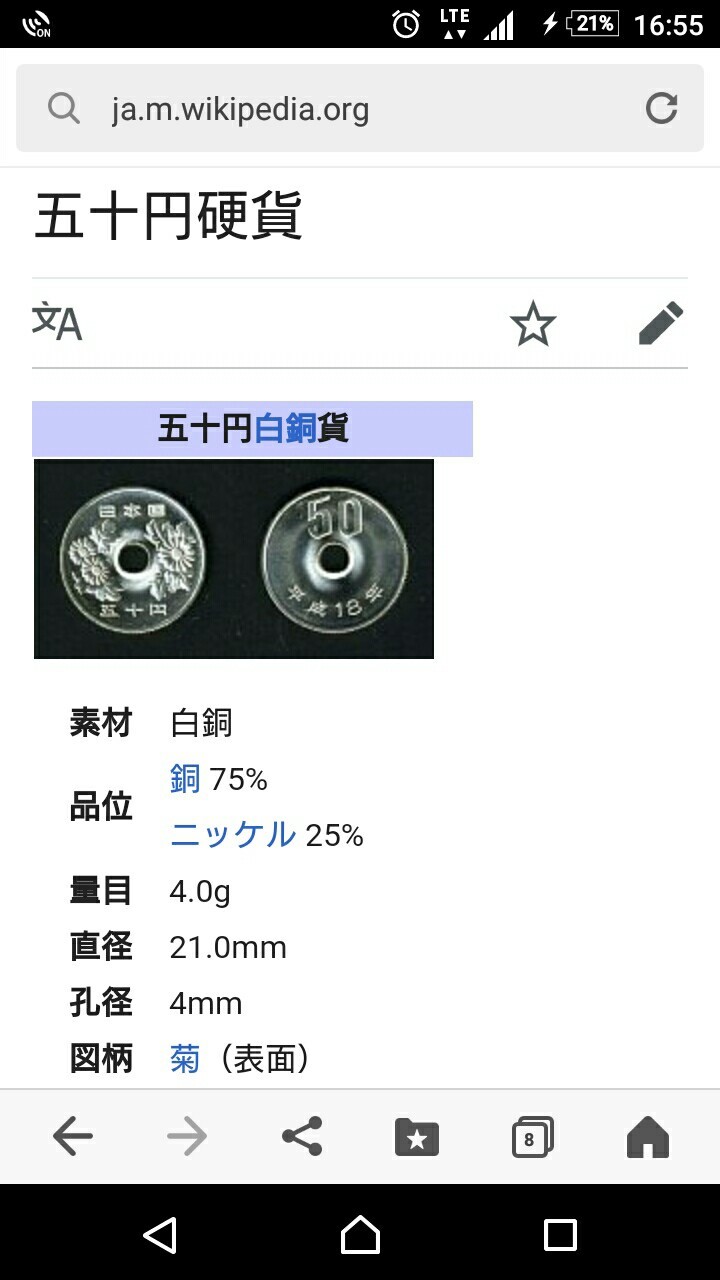Follow the ニッケル link
This screenshot has width=720, height=1280.
tap(233, 835)
